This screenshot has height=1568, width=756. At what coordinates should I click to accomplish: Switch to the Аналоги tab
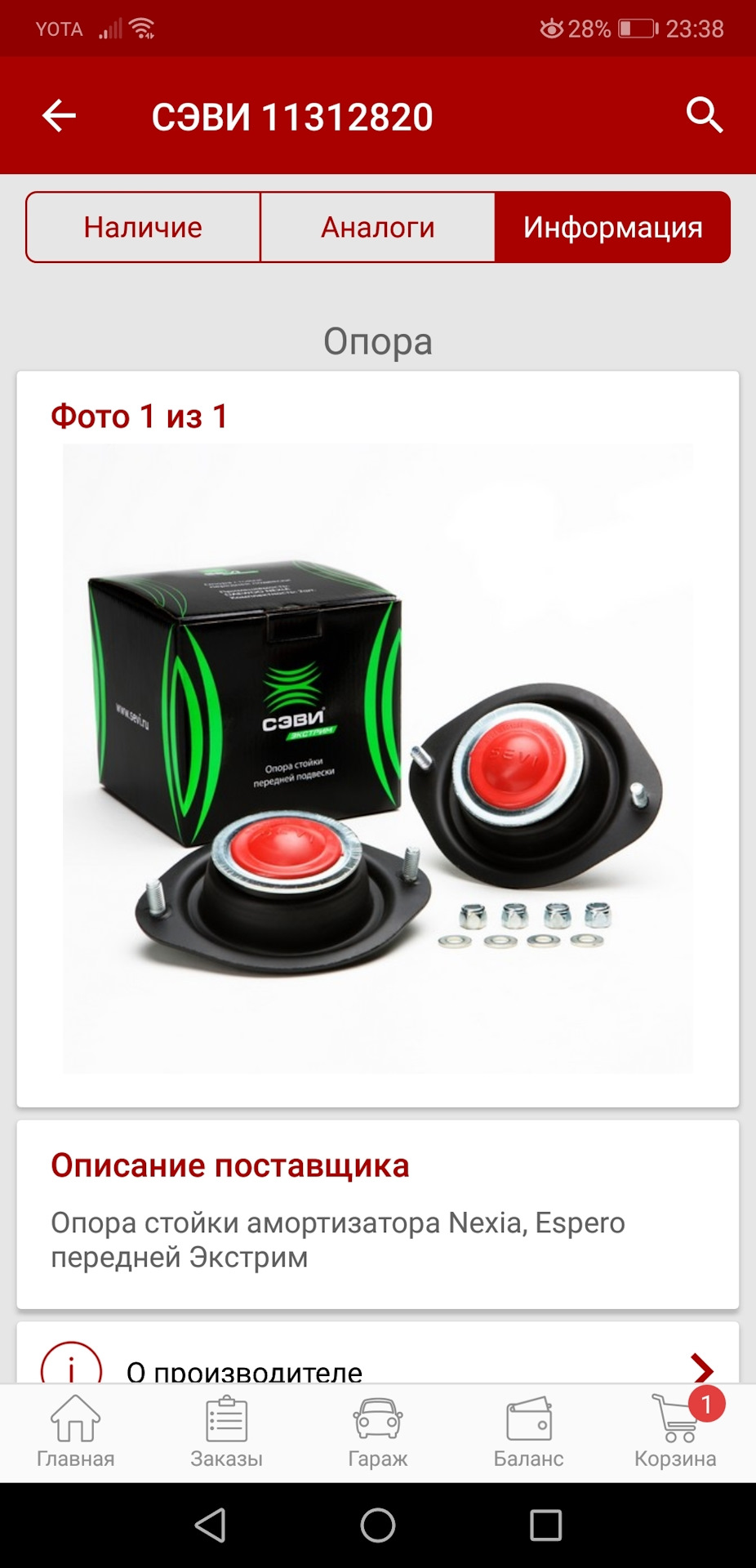377,227
